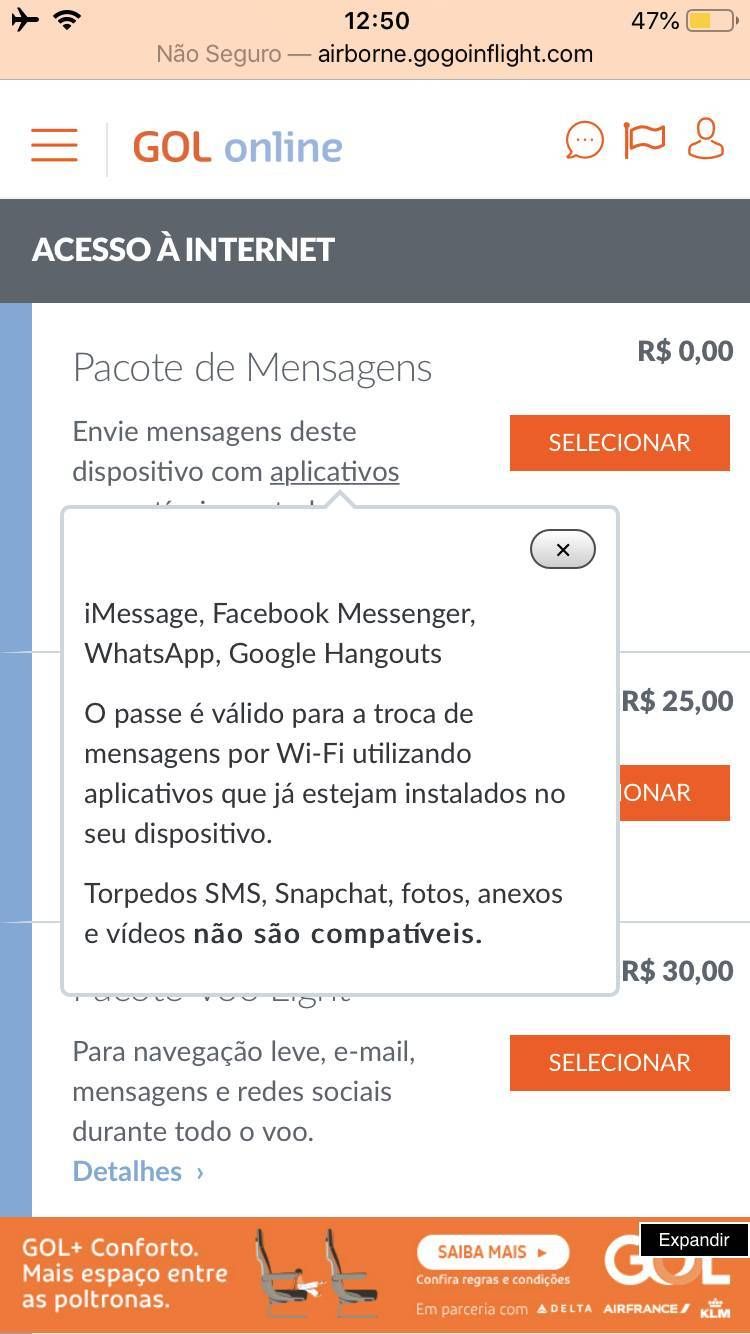This screenshot has height=1334, width=750.
Task: Select the Pacote de Mensagens for R$ 0,00
Action: point(620,443)
